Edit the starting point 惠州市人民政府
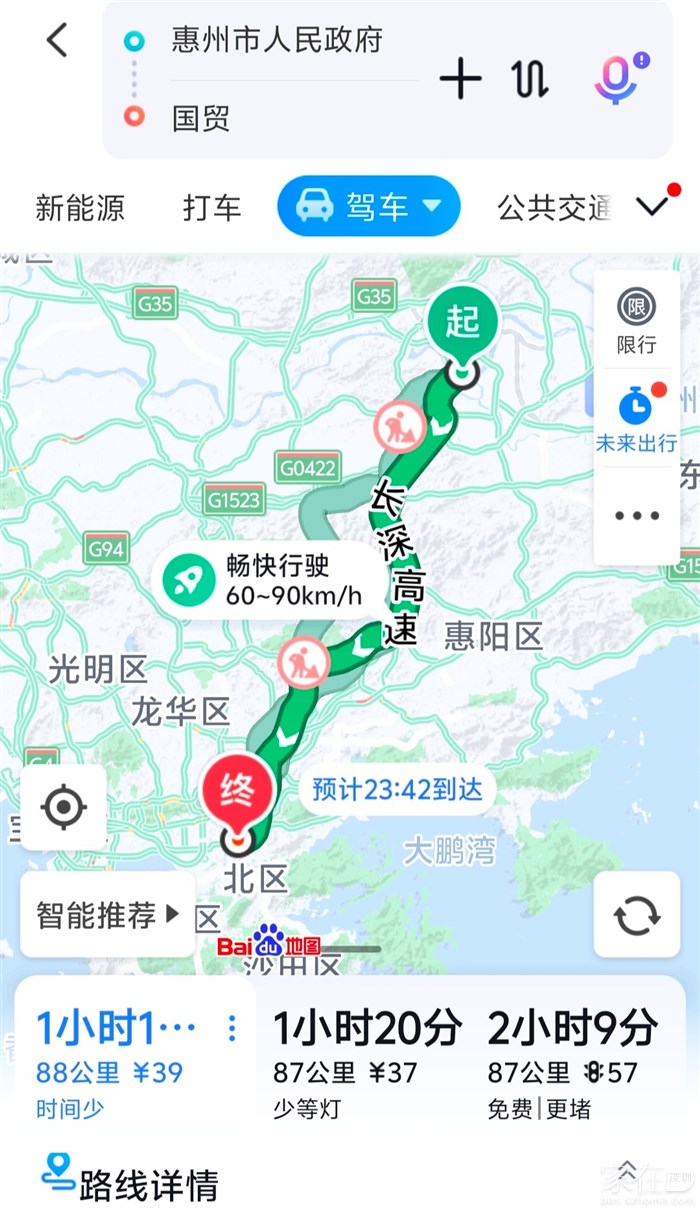Image resolution: width=700 pixels, height=1208 pixels. pyautogui.click(x=276, y=42)
